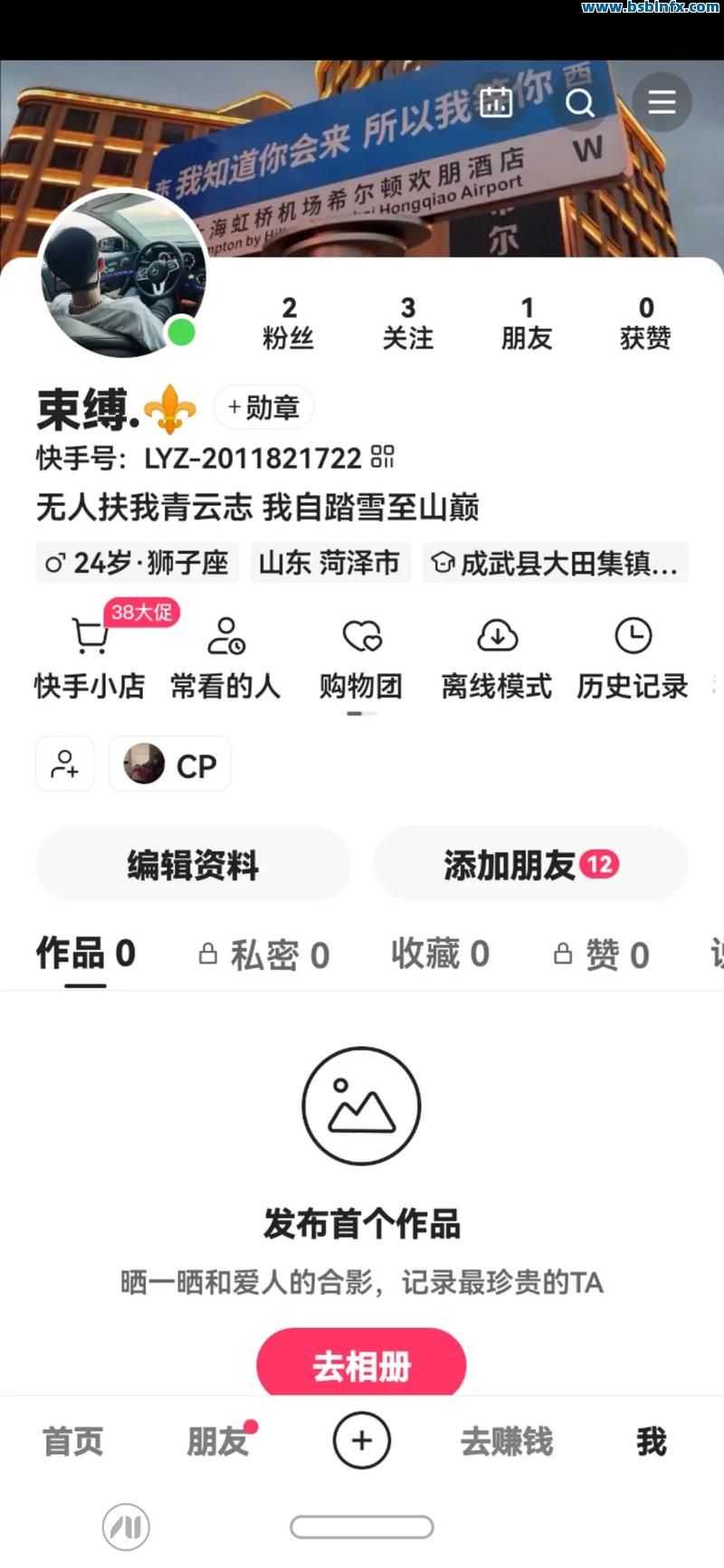The width and height of the screenshot is (724, 1568).
Task: Open the hamburger menu
Action: click(662, 102)
